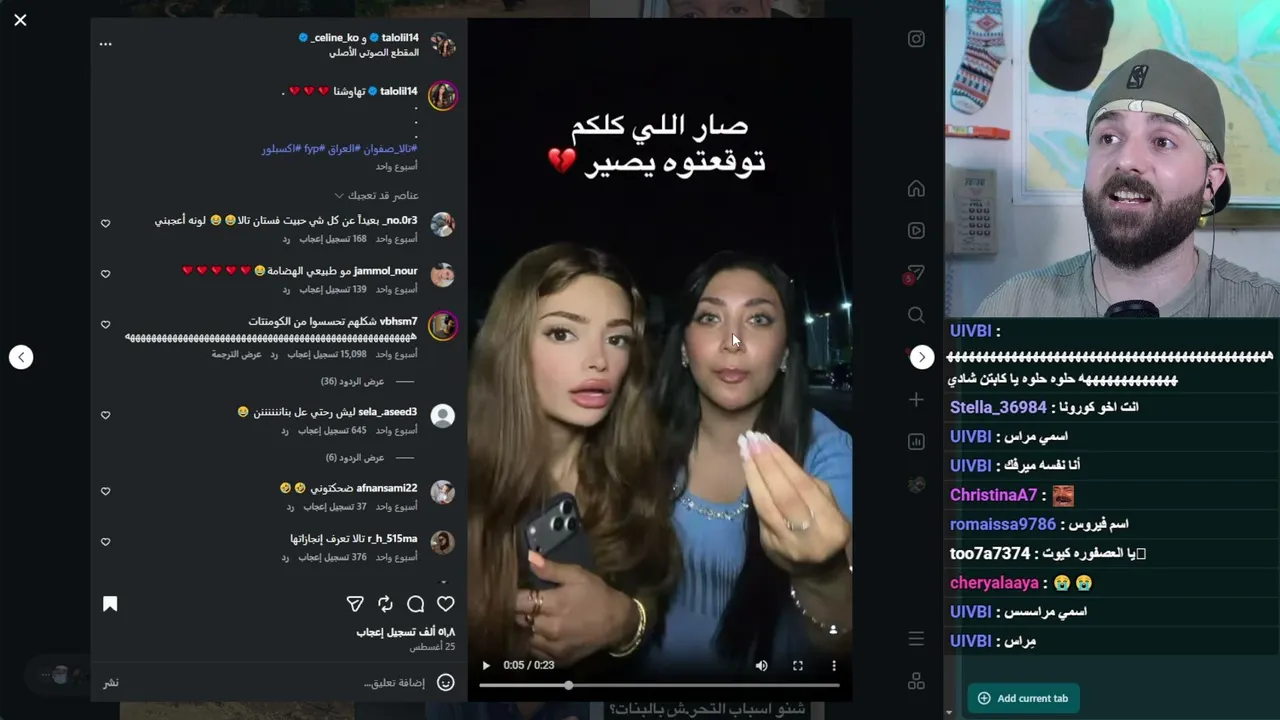This screenshot has height=720, width=1280.
Task: Share the post via the paper plane icon
Action: (355, 604)
